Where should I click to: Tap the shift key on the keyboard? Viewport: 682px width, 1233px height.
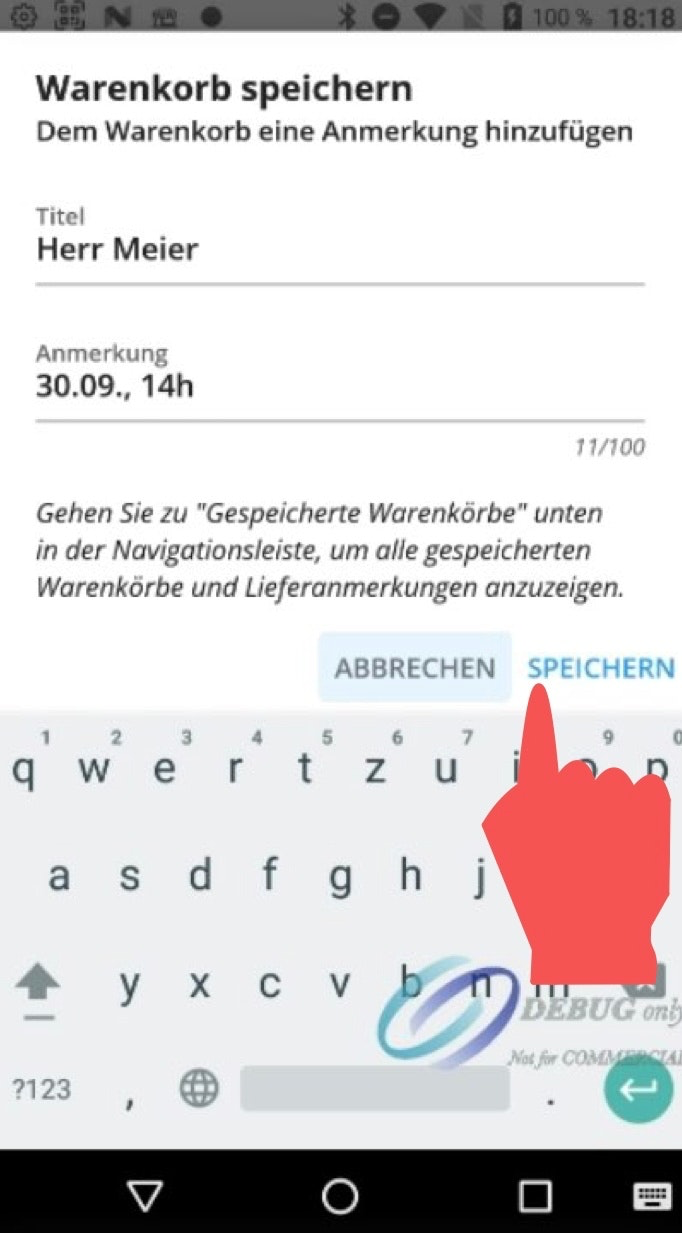point(38,986)
